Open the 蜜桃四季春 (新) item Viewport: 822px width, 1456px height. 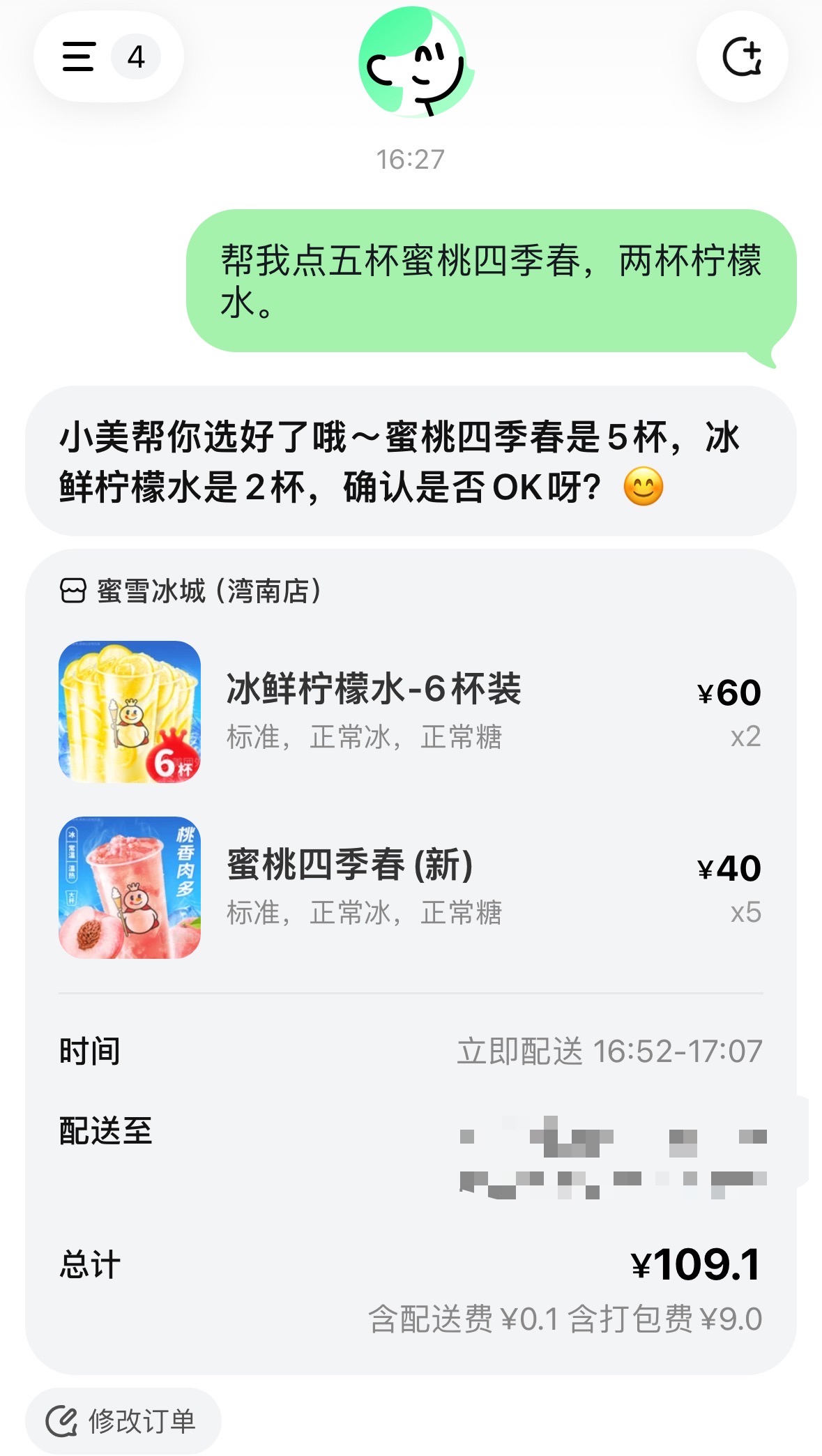(411, 887)
